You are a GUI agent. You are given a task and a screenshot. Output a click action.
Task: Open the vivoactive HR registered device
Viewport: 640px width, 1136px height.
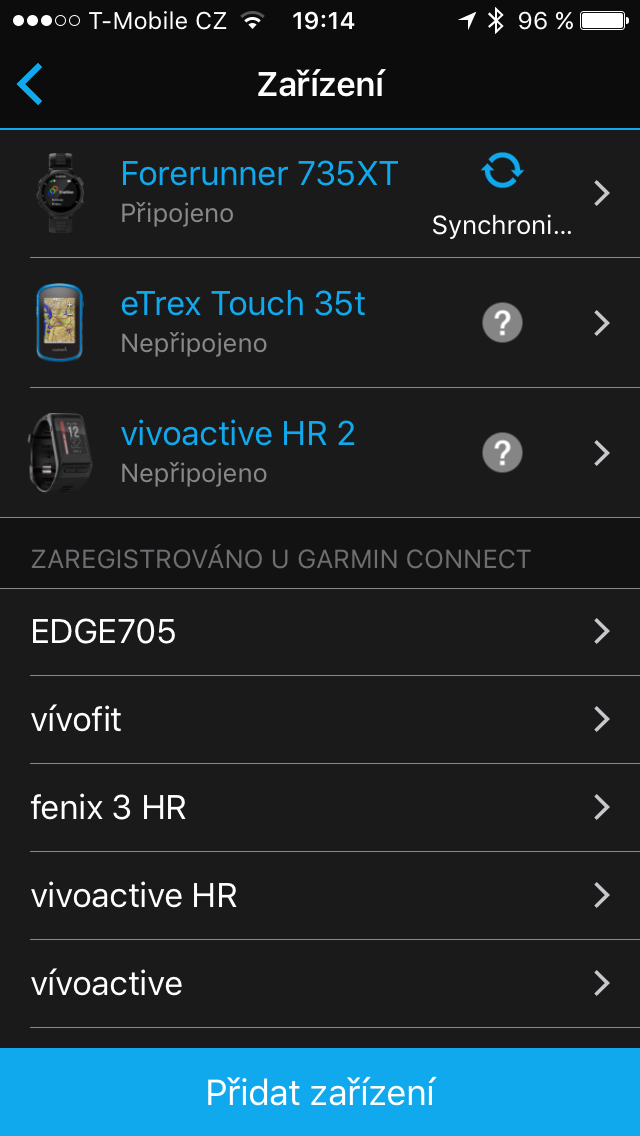(320, 896)
